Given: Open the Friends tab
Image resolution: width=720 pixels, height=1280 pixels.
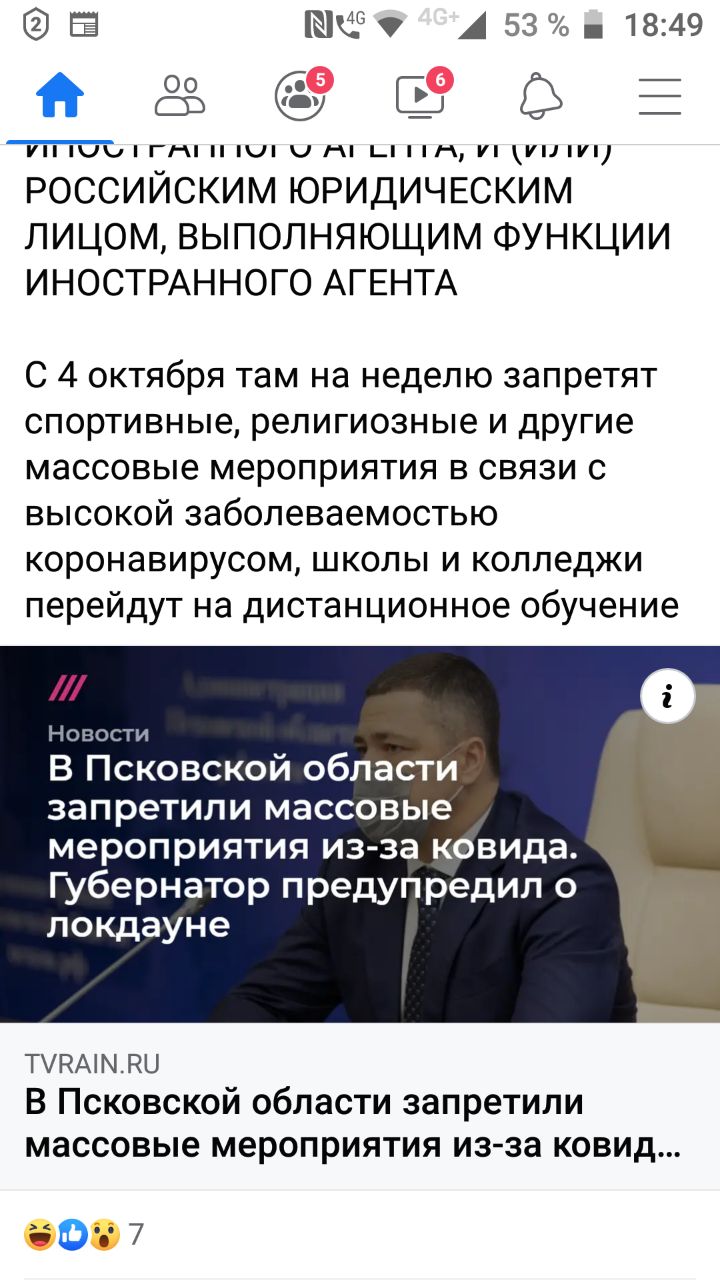Looking at the screenshot, I should tap(180, 97).
